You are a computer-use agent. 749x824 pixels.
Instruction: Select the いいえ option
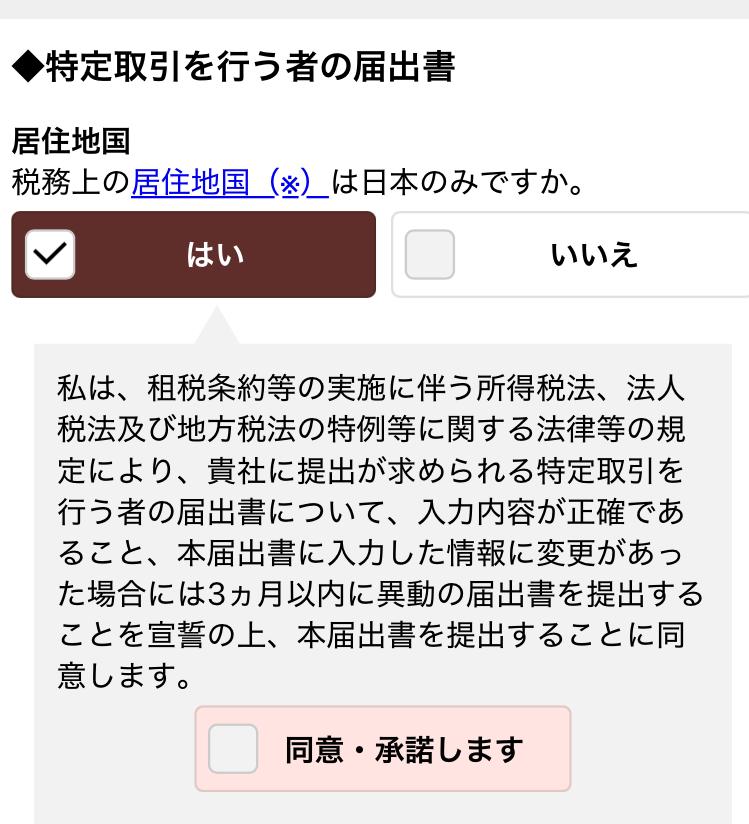pos(571,255)
